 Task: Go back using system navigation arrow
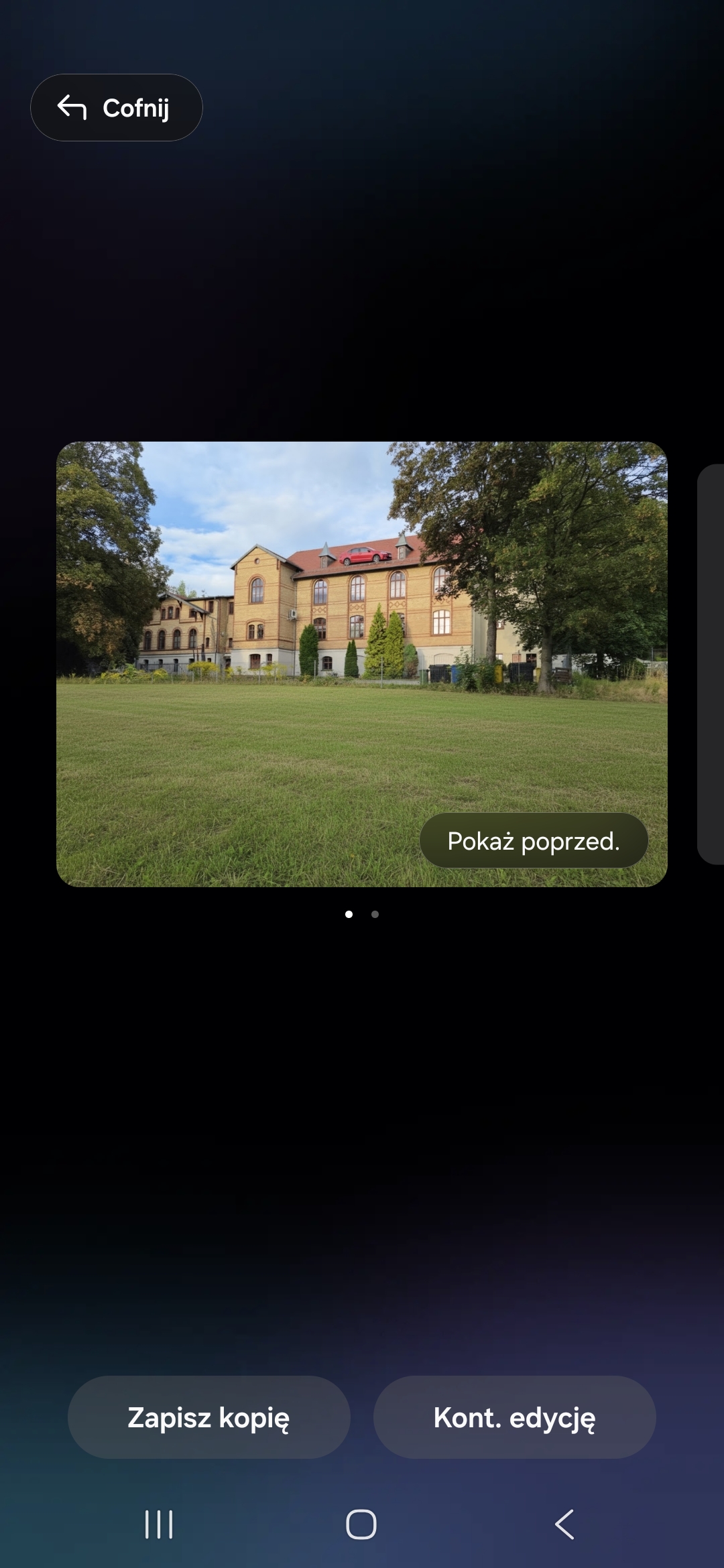(x=564, y=1524)
